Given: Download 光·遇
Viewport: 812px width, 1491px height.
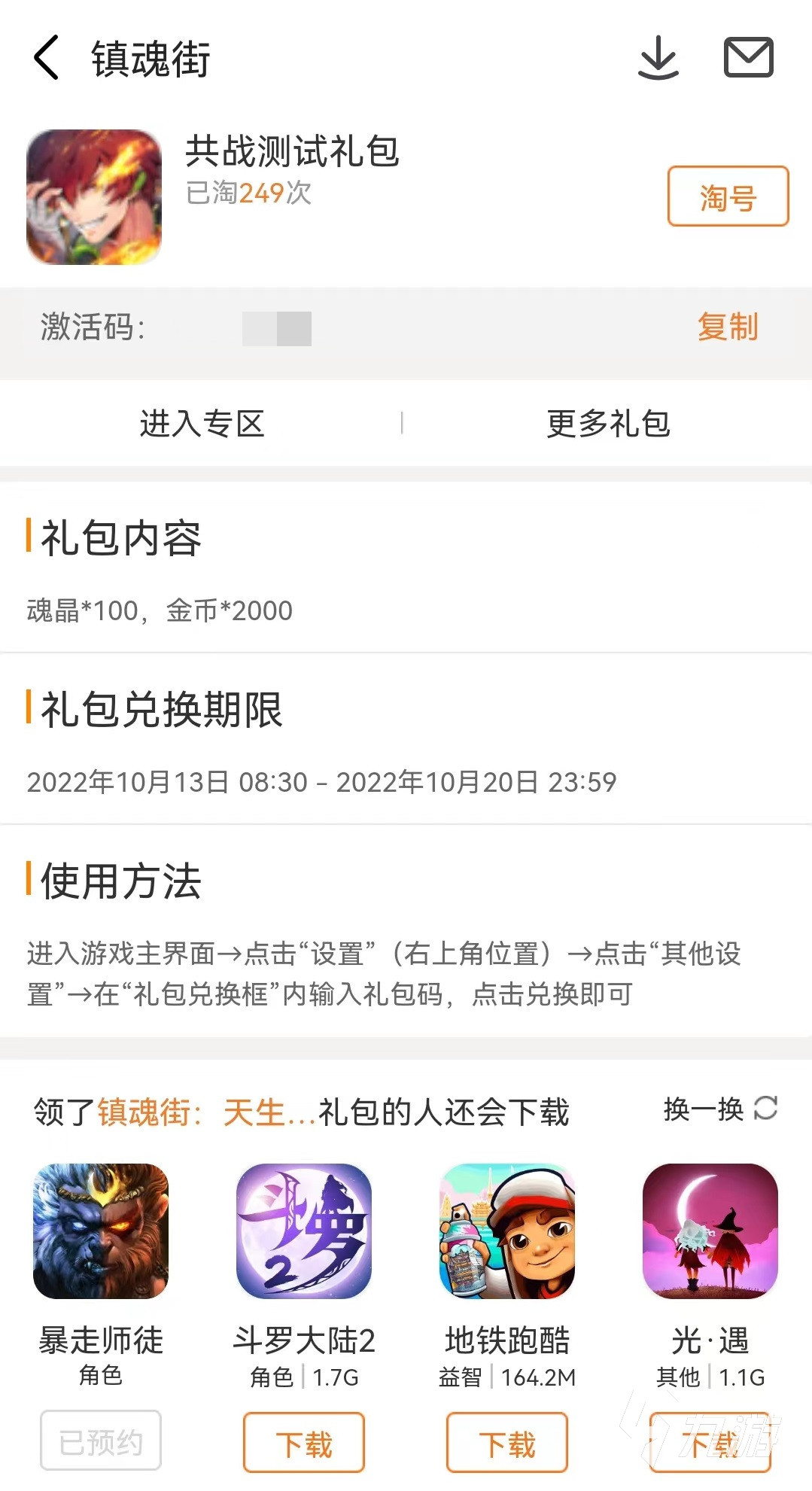Looking at the screenshot, I should pos(710,1443).
